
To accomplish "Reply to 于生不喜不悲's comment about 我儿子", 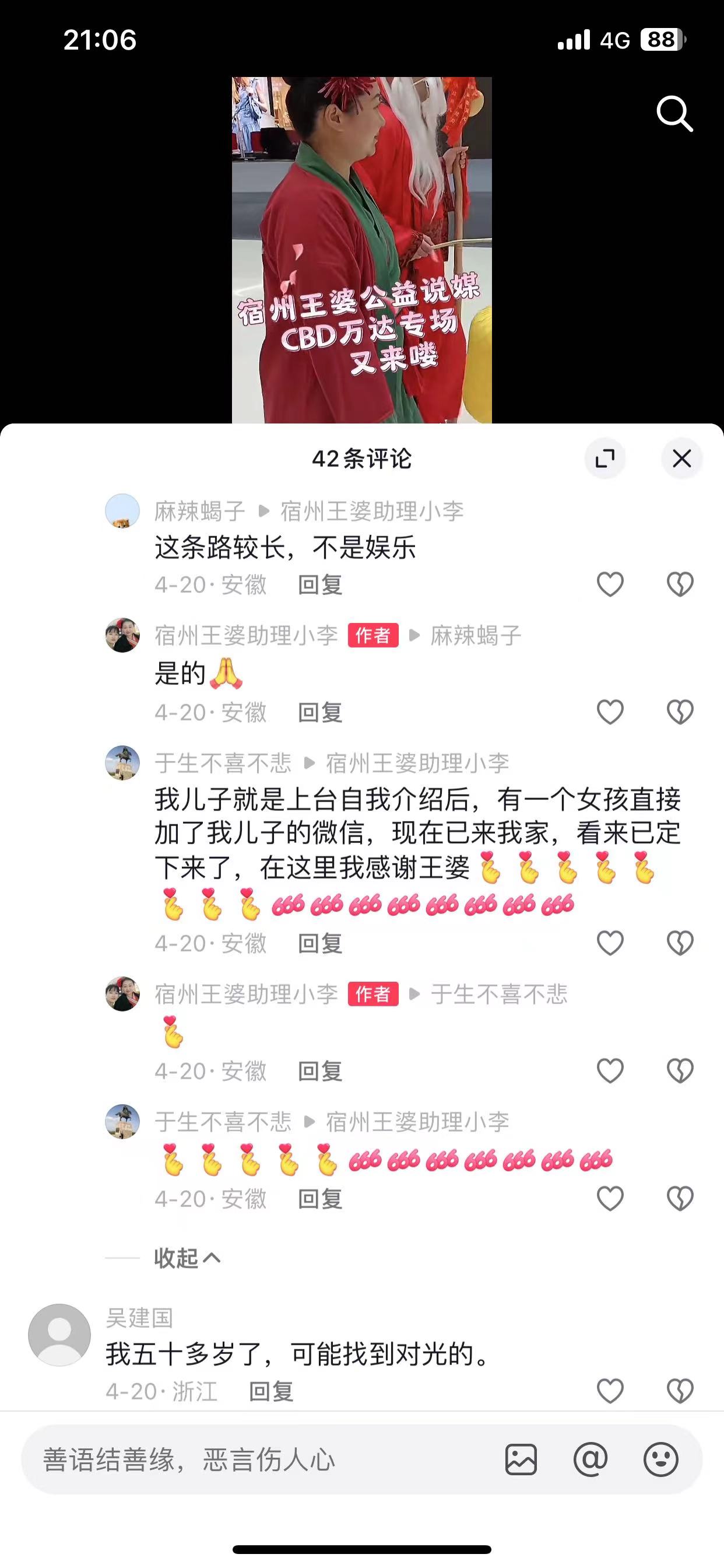I will pos(320,944).
